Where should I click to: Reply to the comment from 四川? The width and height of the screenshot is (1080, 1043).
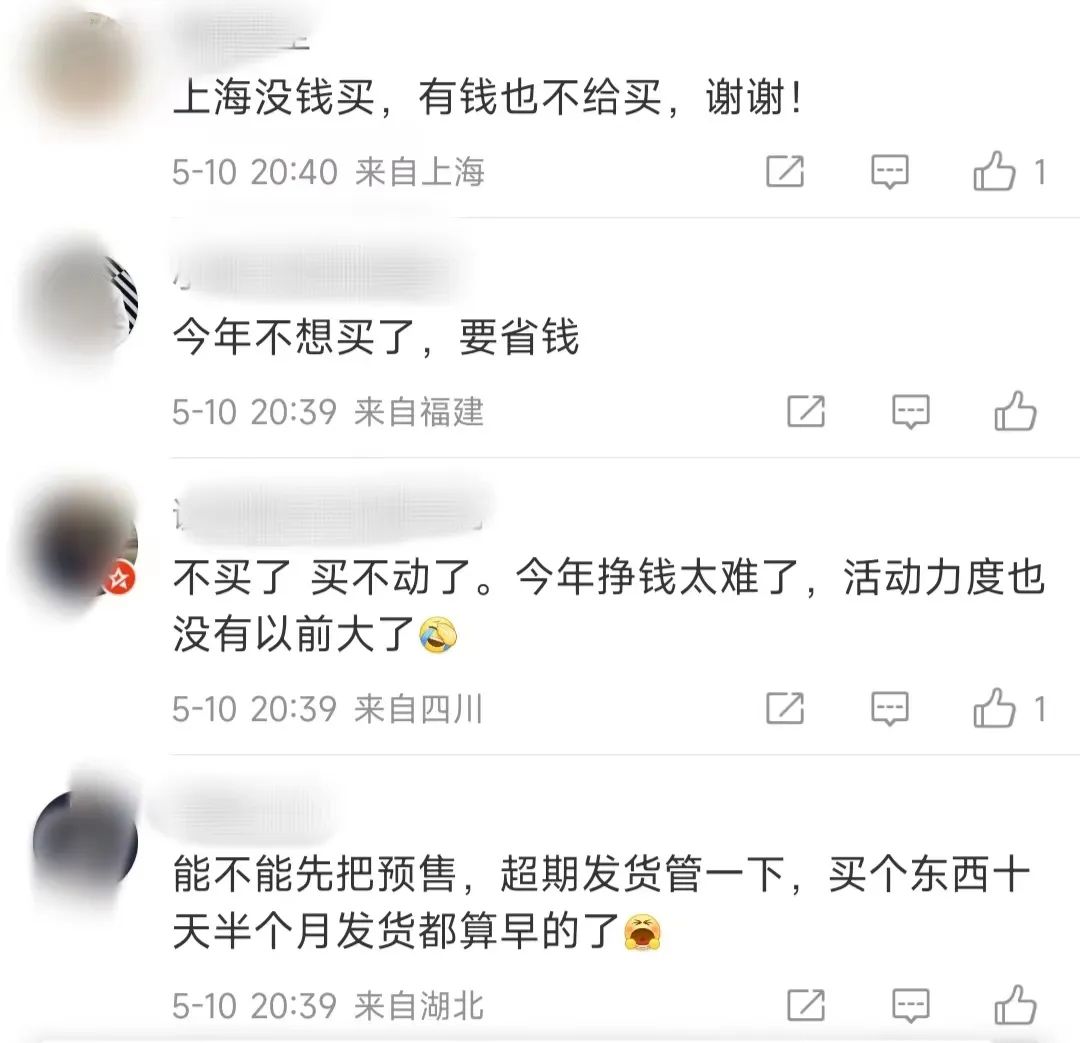point(889,709)
